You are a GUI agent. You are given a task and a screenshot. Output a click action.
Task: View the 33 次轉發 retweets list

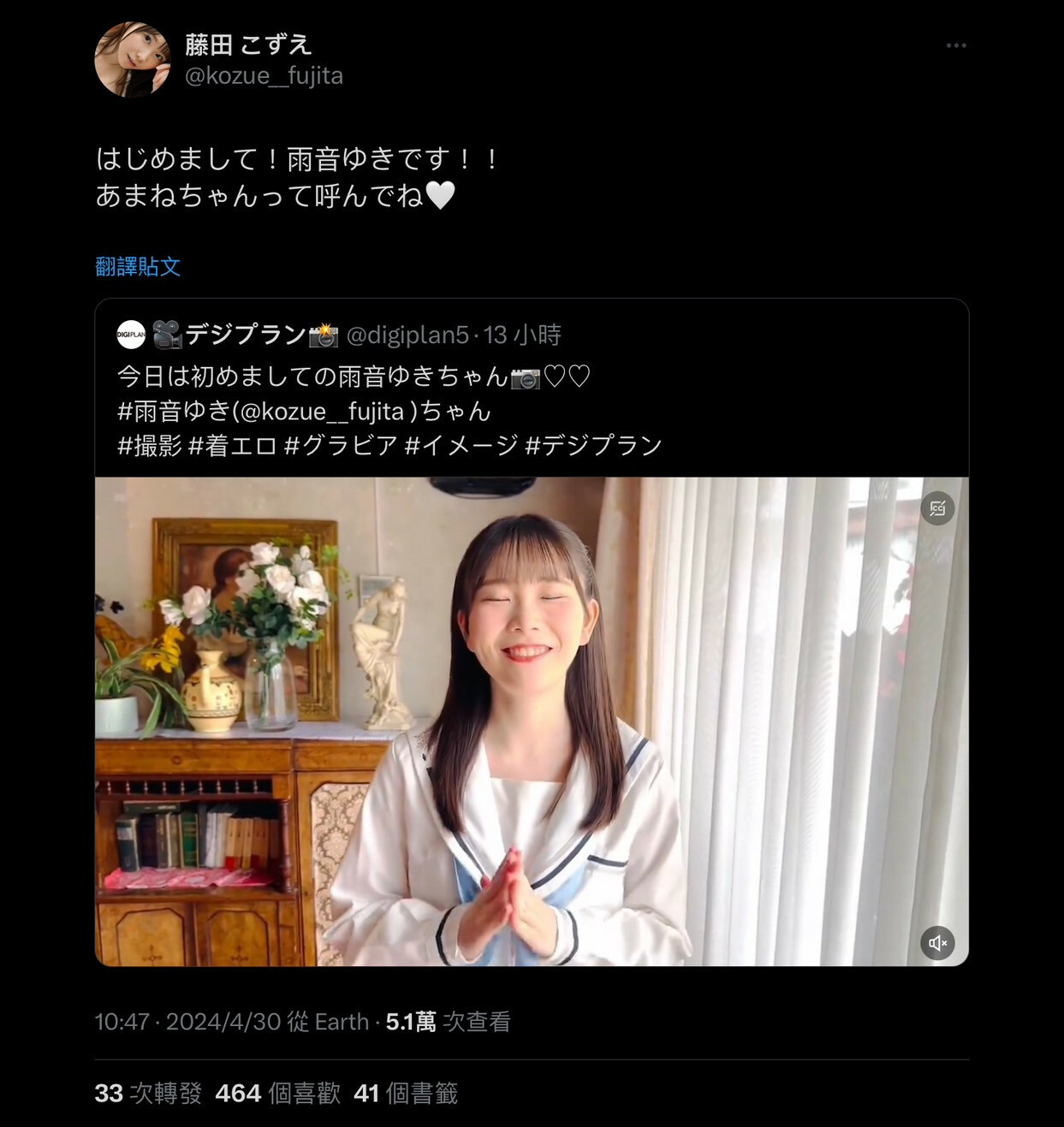[x=147, y=1093]
